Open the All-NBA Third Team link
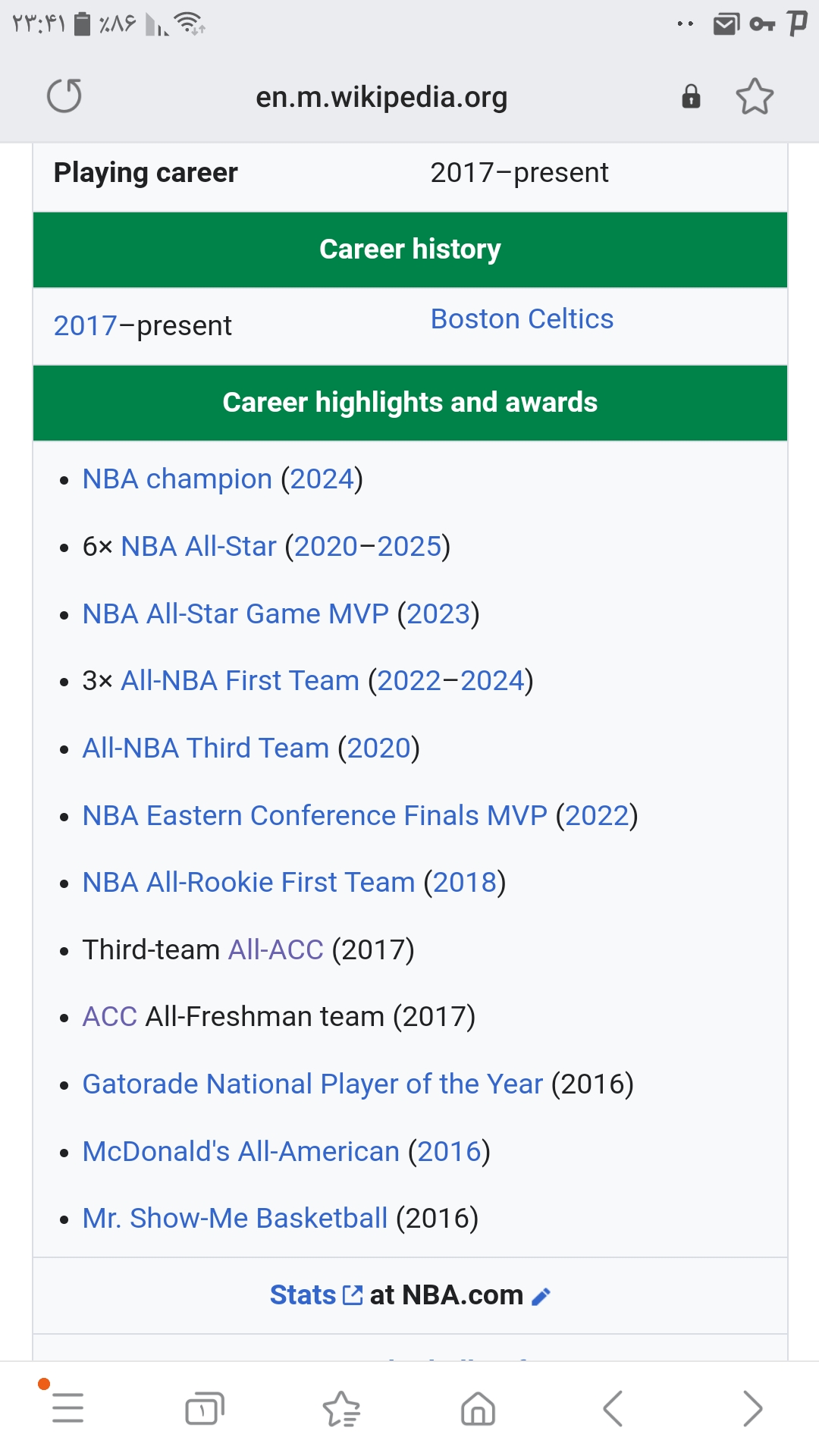This screenshot has width=819, height=1456. (206, 748)
